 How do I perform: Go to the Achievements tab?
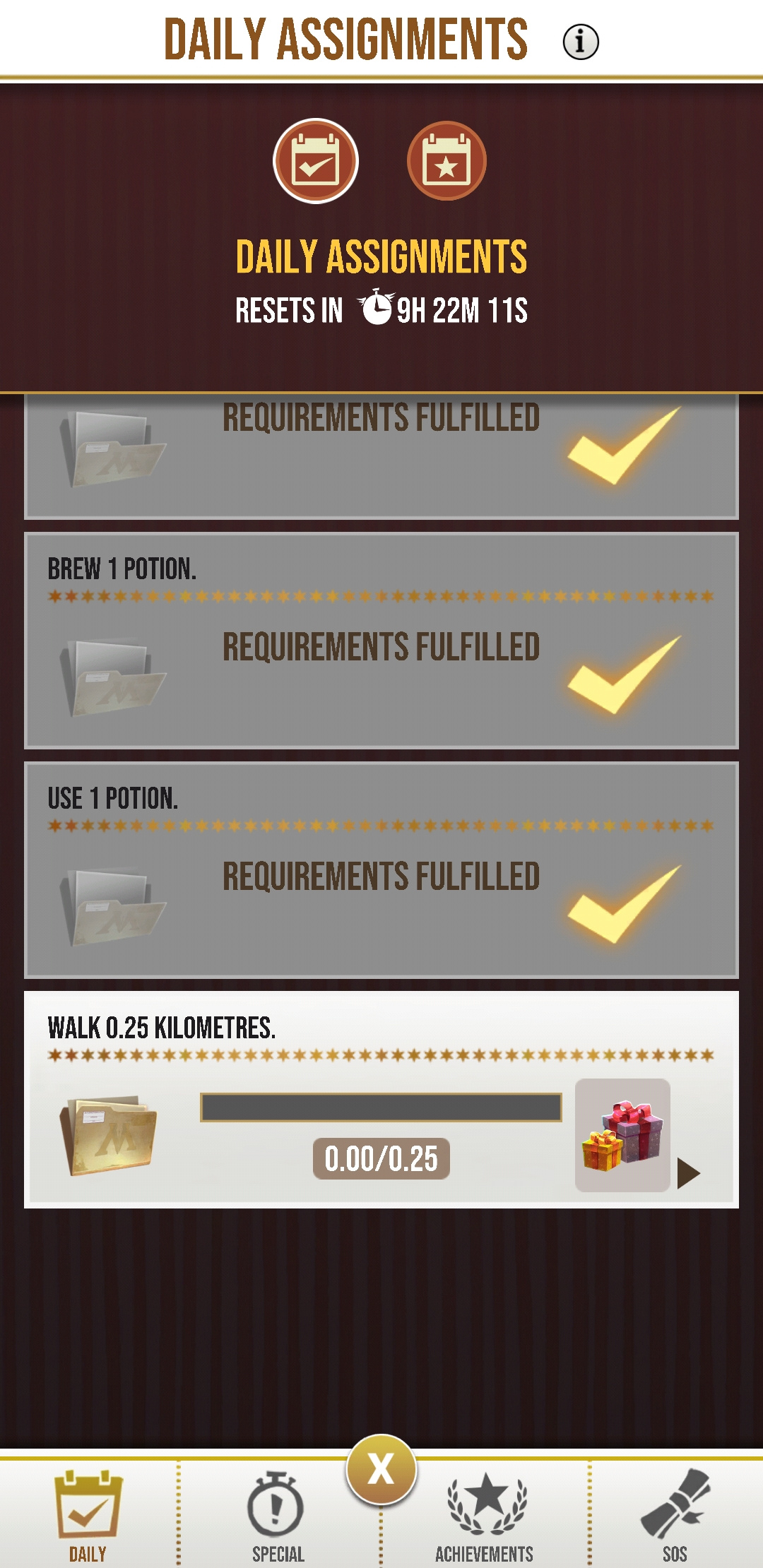click(485, 1514)
